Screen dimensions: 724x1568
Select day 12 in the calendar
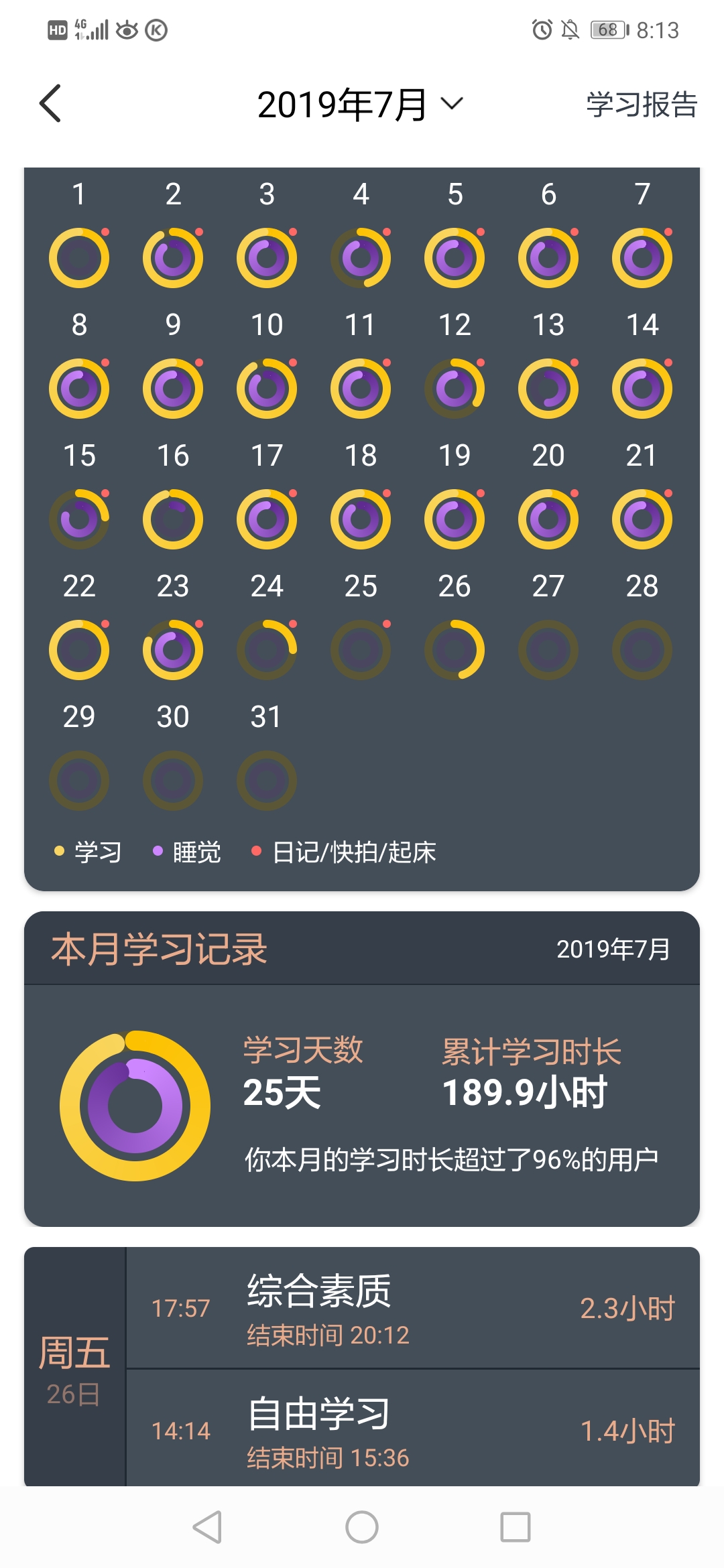click(455, 365)
